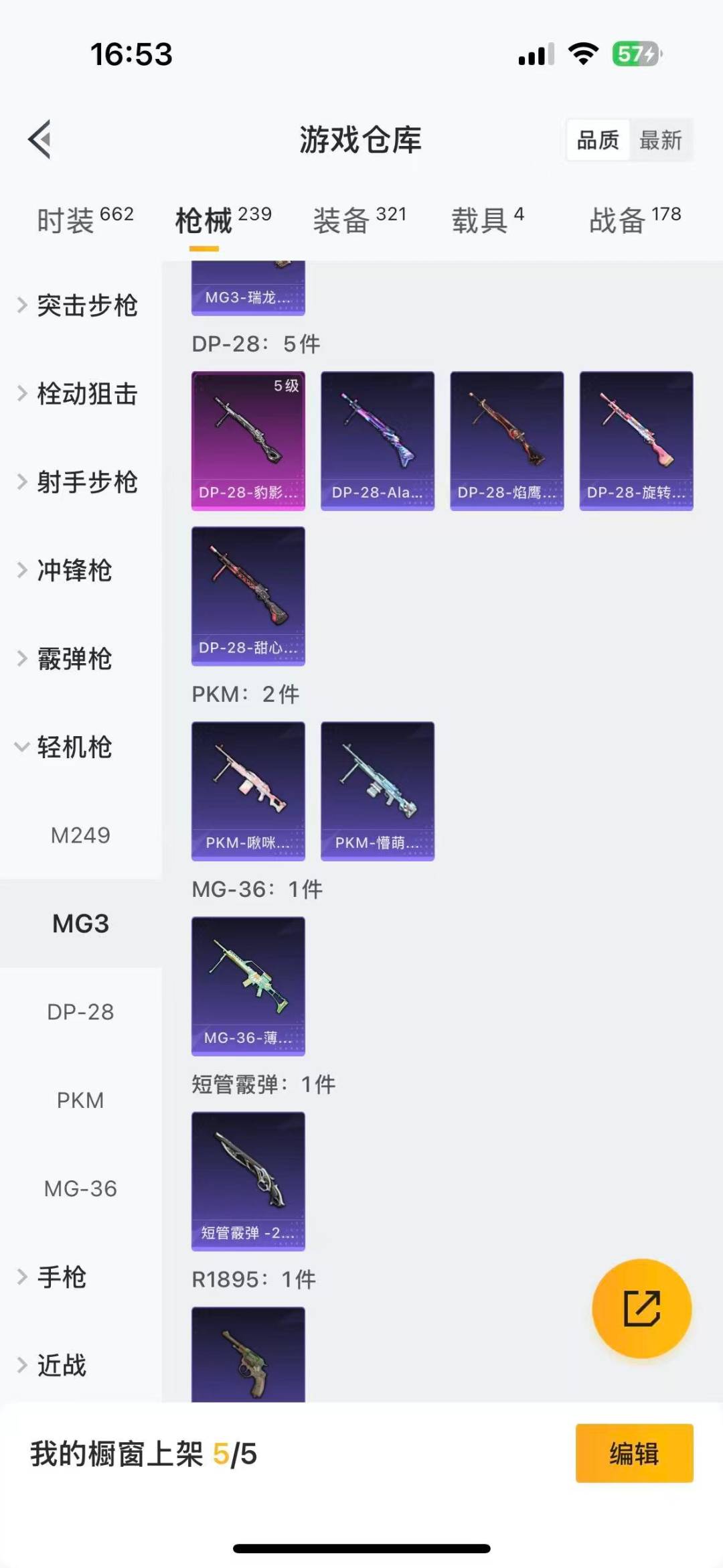Switch sorting to 最新
723x1568 pixels.
661,139
